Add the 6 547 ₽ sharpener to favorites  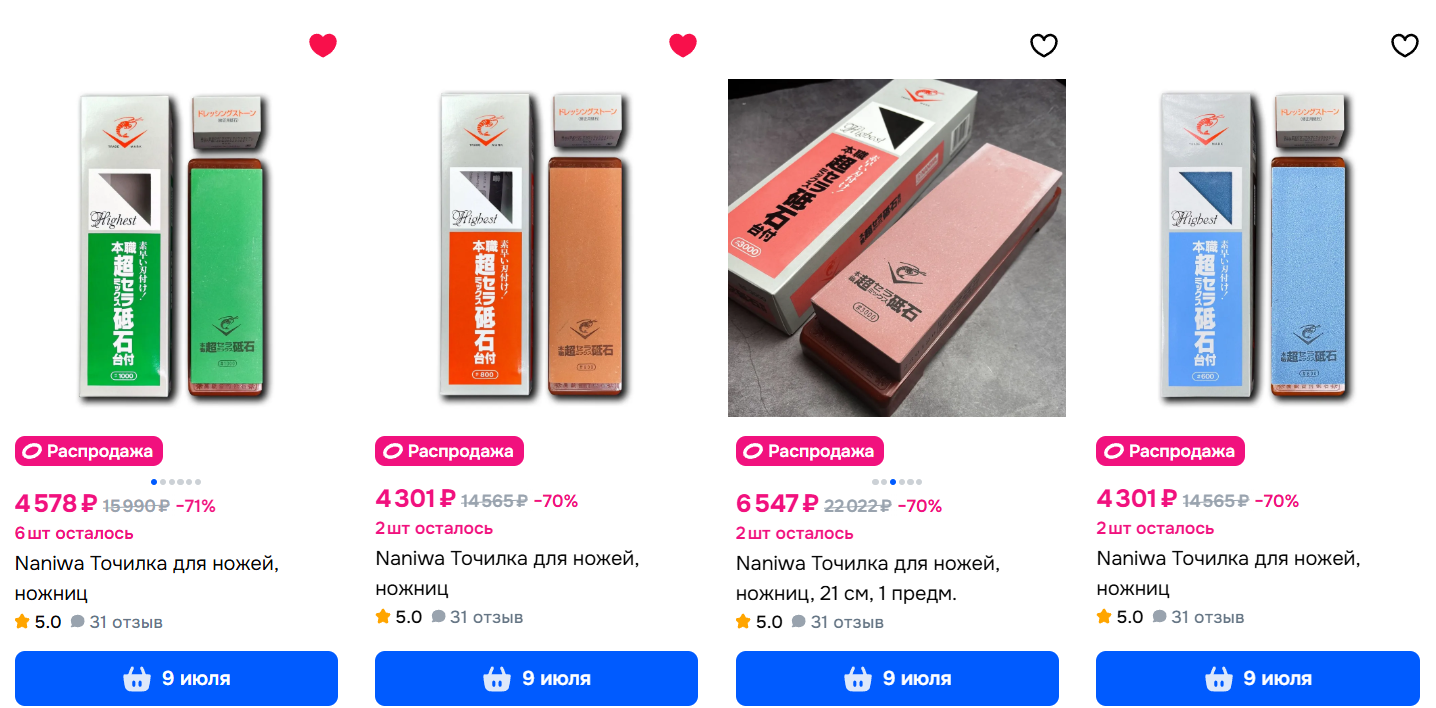coord(1043,45)
